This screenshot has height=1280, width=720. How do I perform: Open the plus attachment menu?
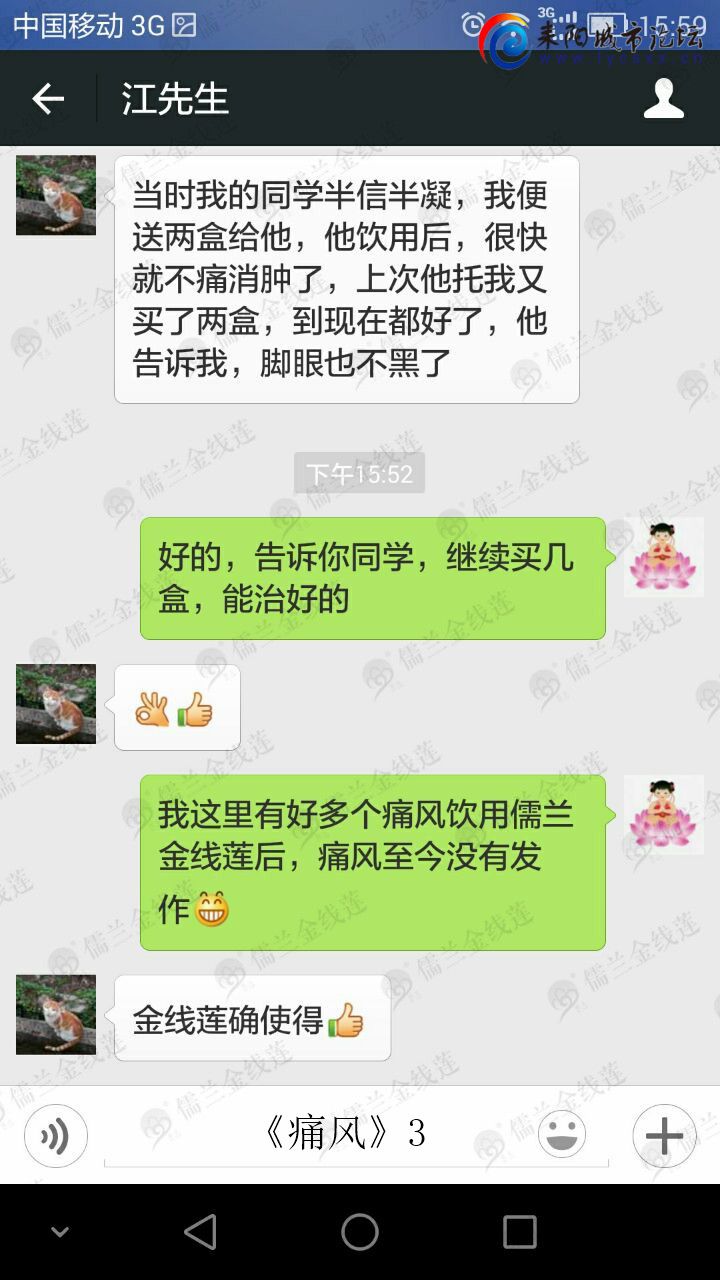tap(664, 1136)
